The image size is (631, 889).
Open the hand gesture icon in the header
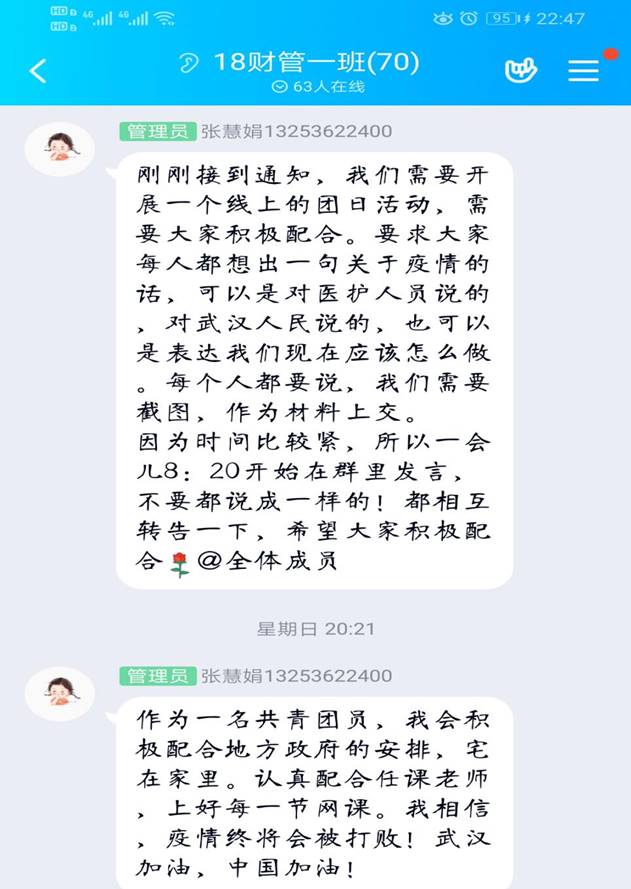pos(519,70)
